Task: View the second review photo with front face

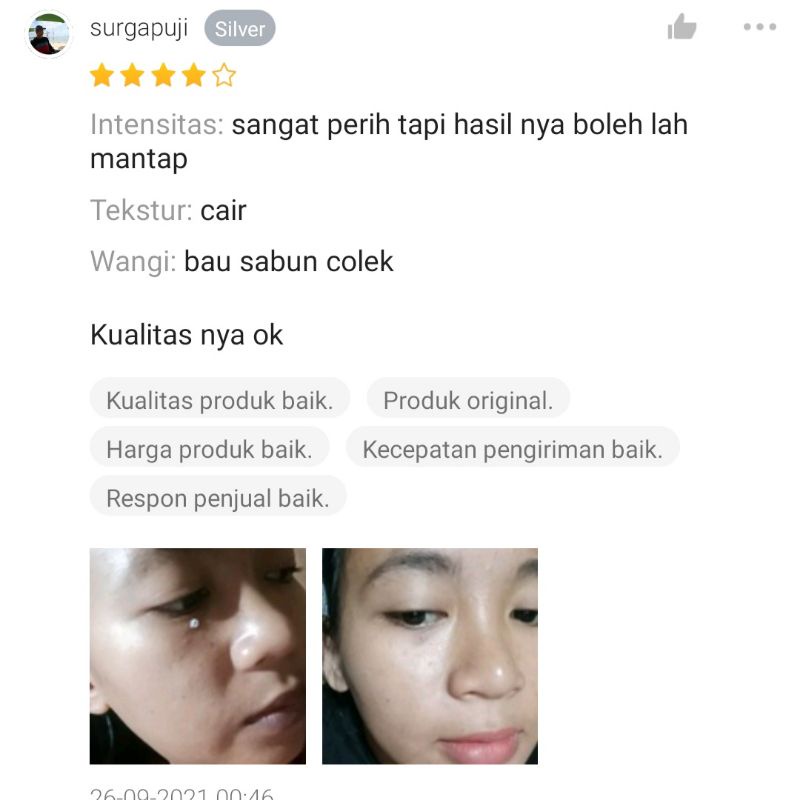Action: (430, 656)
